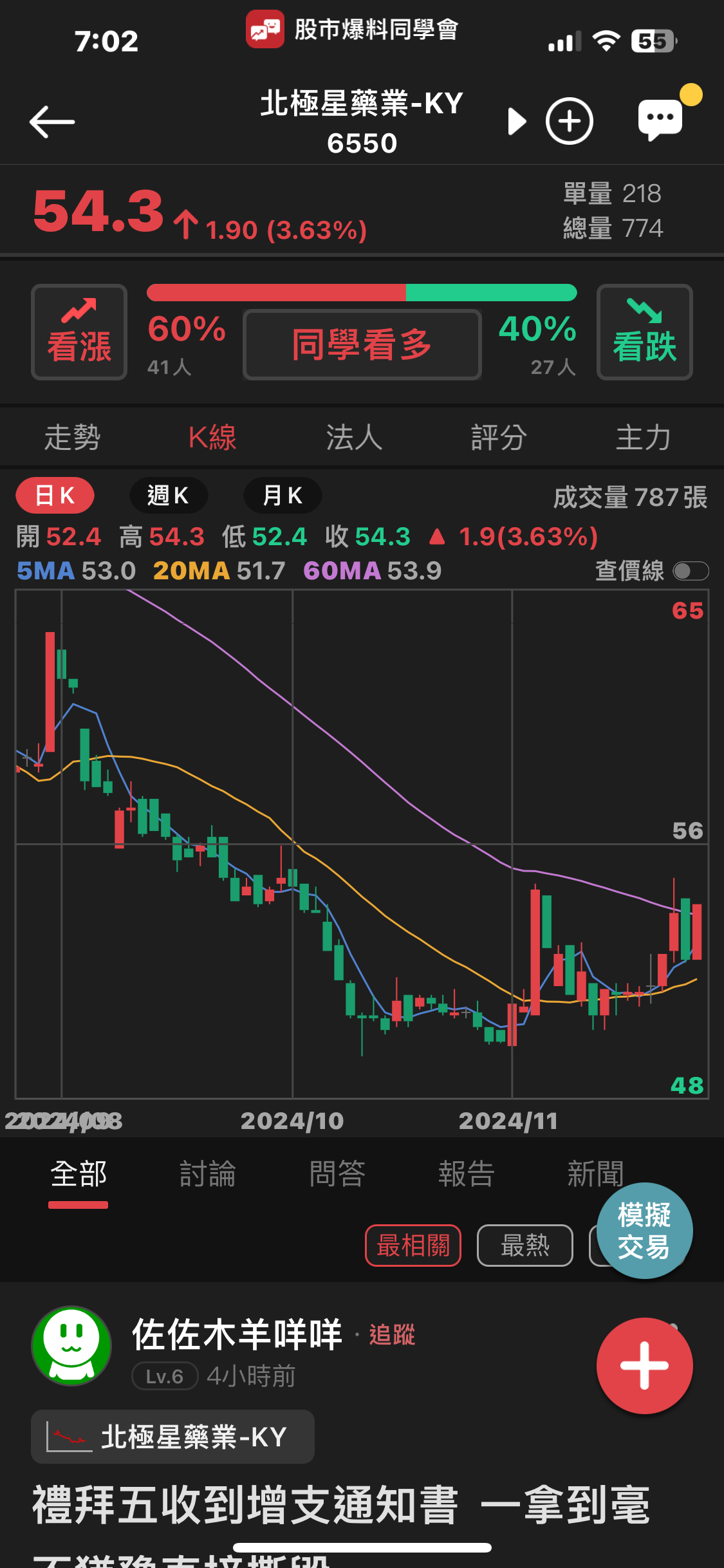
Task: Tap the next stock triangle arrow
Action: pyautogui.click(x=516, y=122)
